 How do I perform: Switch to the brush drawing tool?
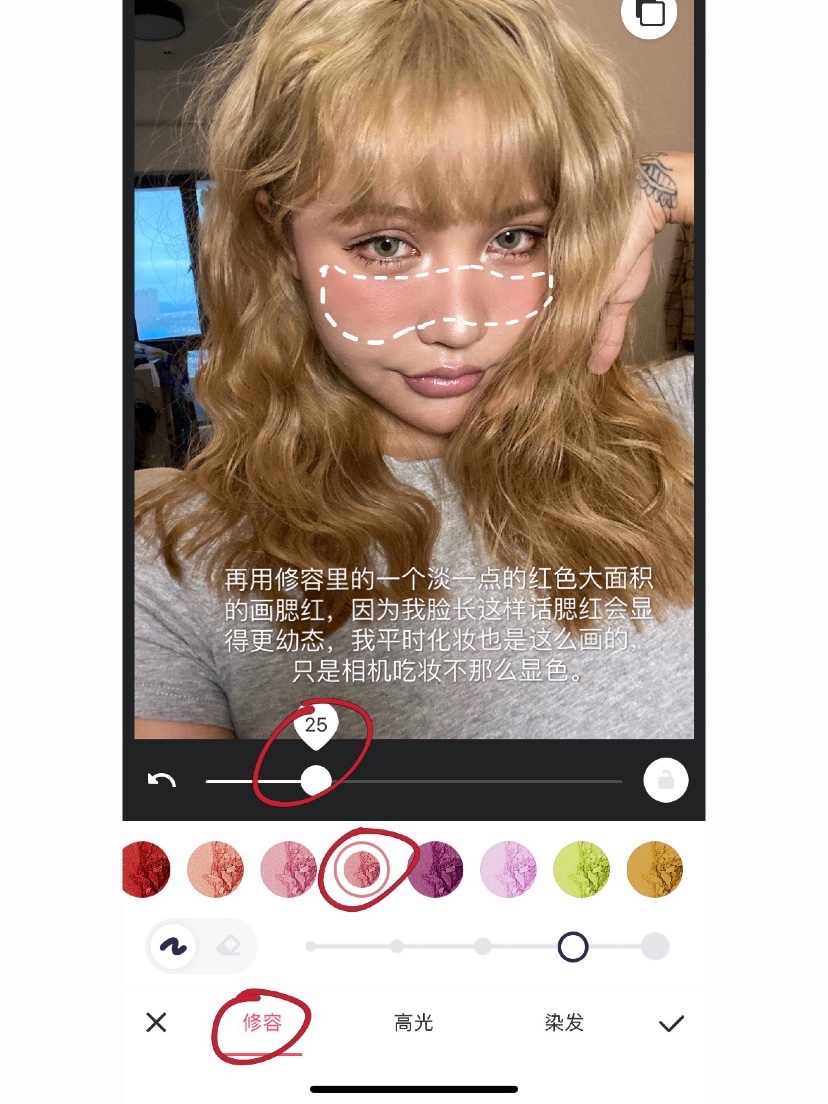click(x=174, y=946)
